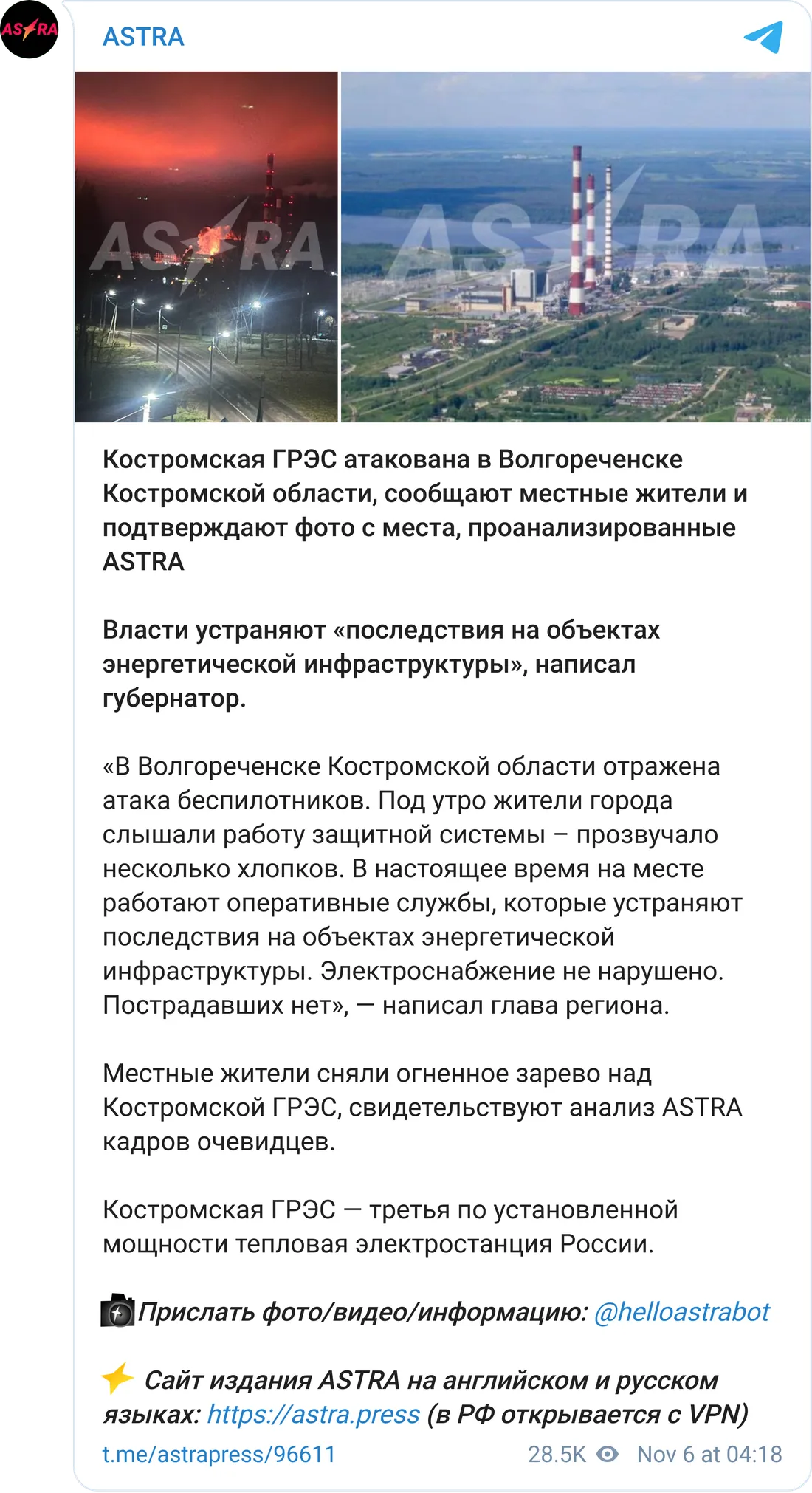812x1493 pixels.
Task: View the aerial power plant photo
Action: 575,247
